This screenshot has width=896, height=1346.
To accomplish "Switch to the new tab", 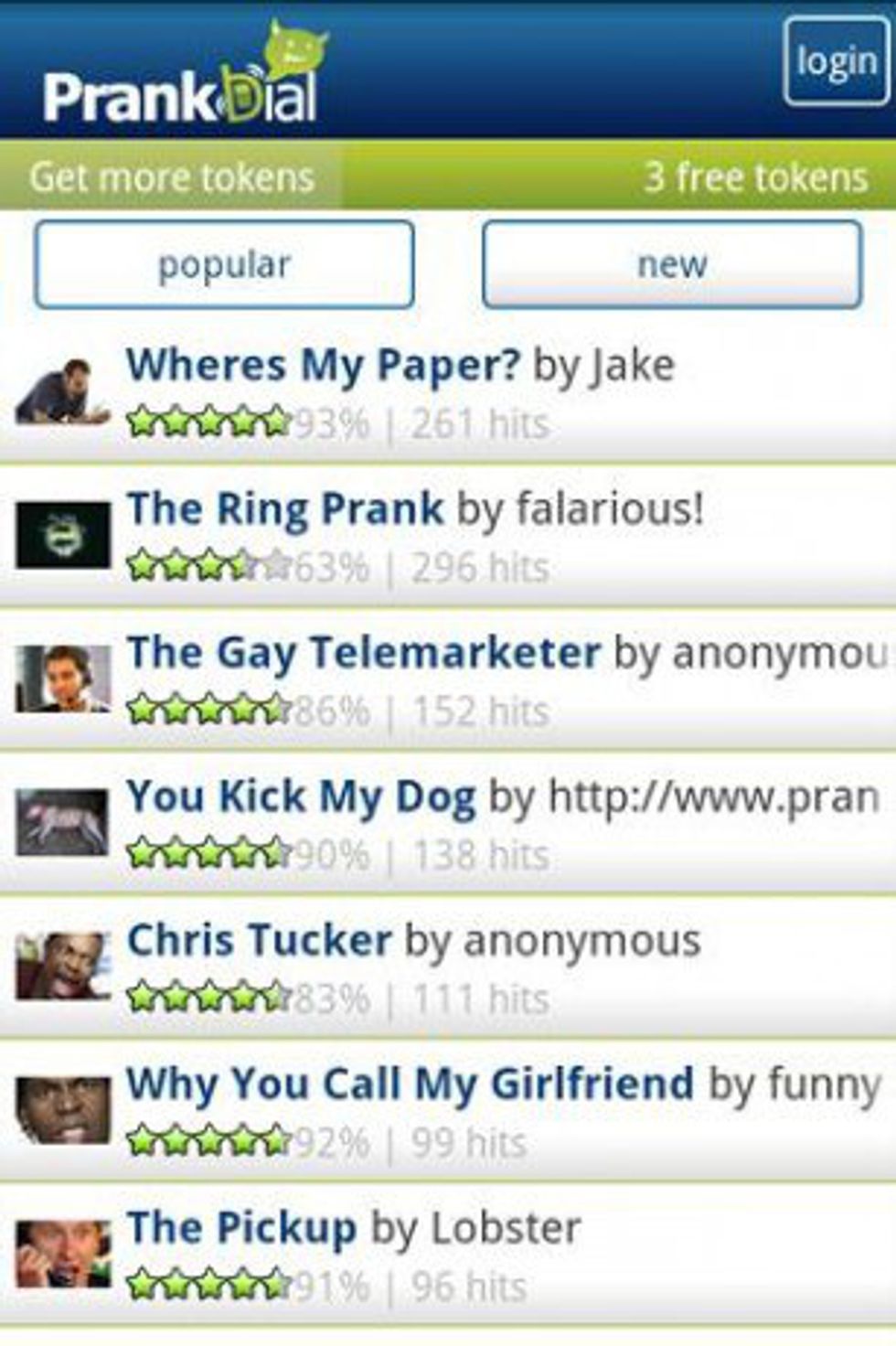I will coord(672,265).
